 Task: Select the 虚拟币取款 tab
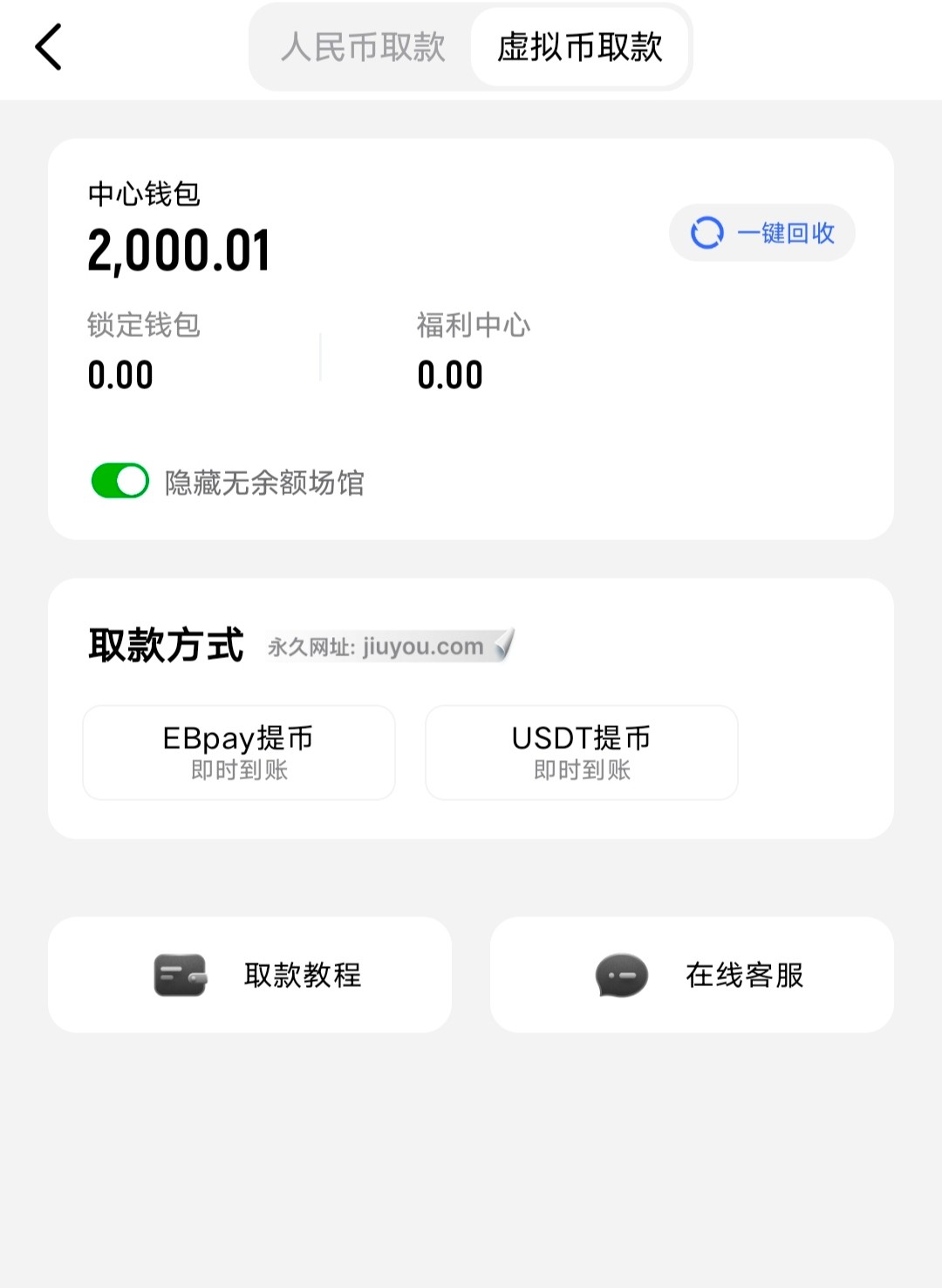click(579, 47)
